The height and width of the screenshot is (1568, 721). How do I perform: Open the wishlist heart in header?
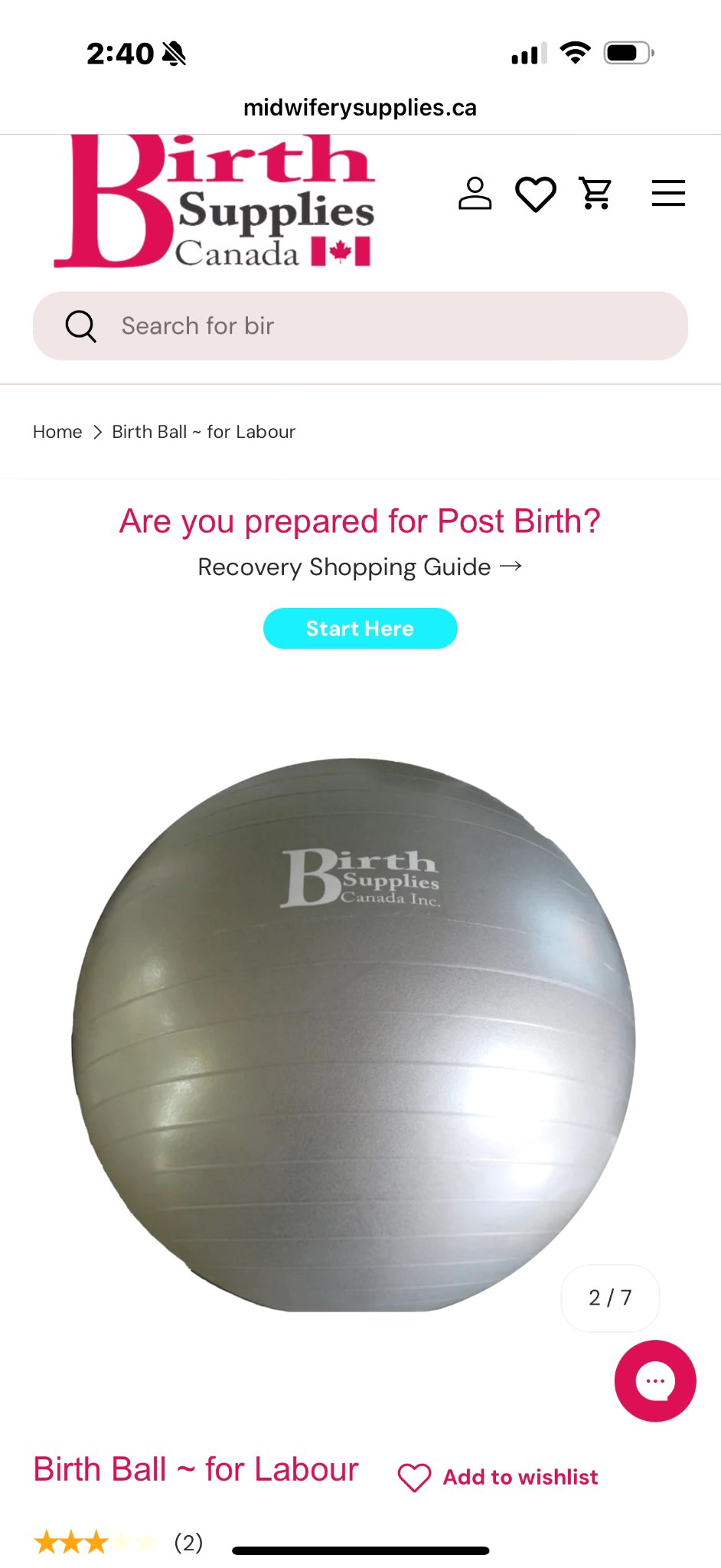point(535,194)
